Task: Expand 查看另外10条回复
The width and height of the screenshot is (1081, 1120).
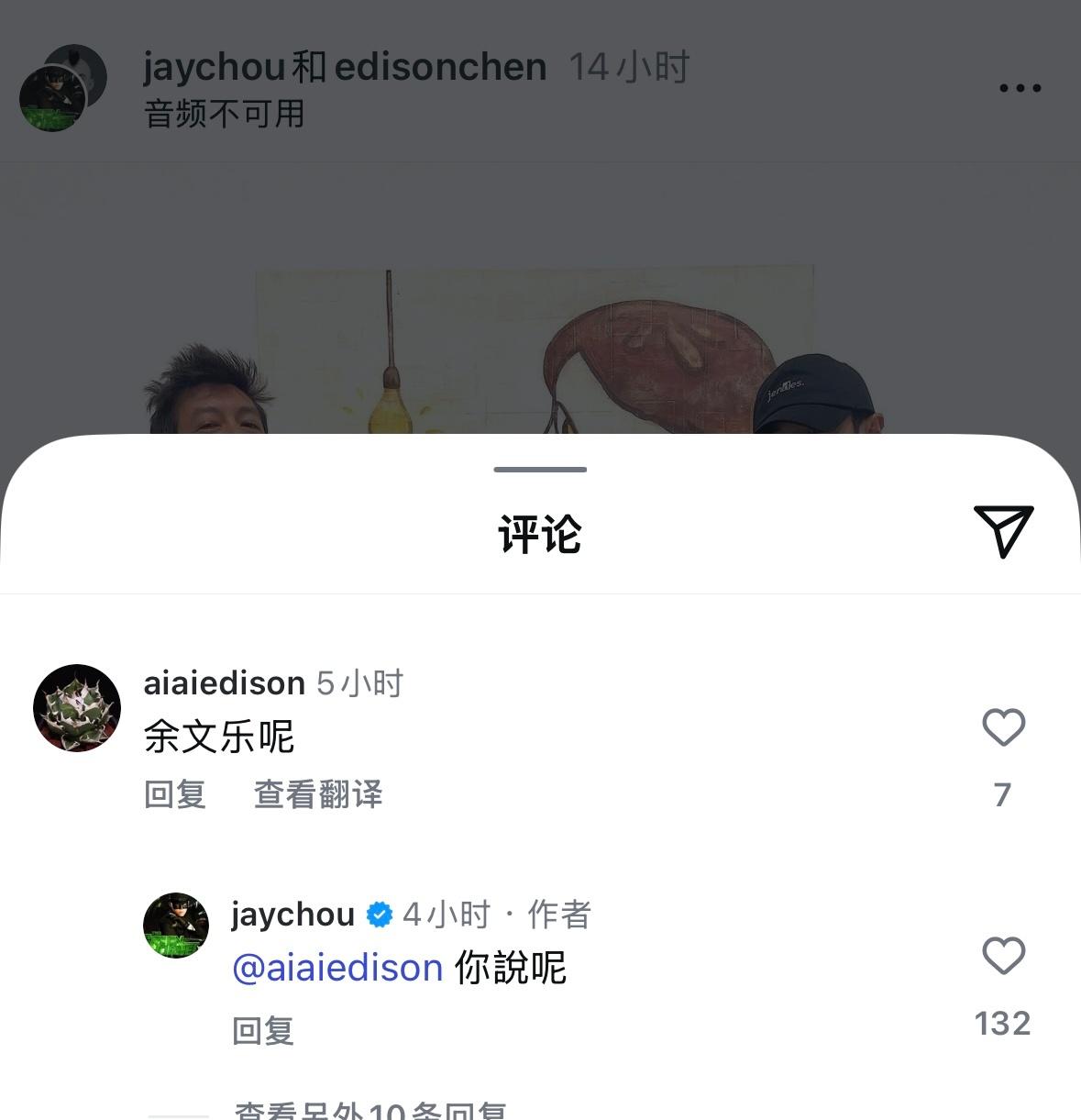Action: 370,1111
